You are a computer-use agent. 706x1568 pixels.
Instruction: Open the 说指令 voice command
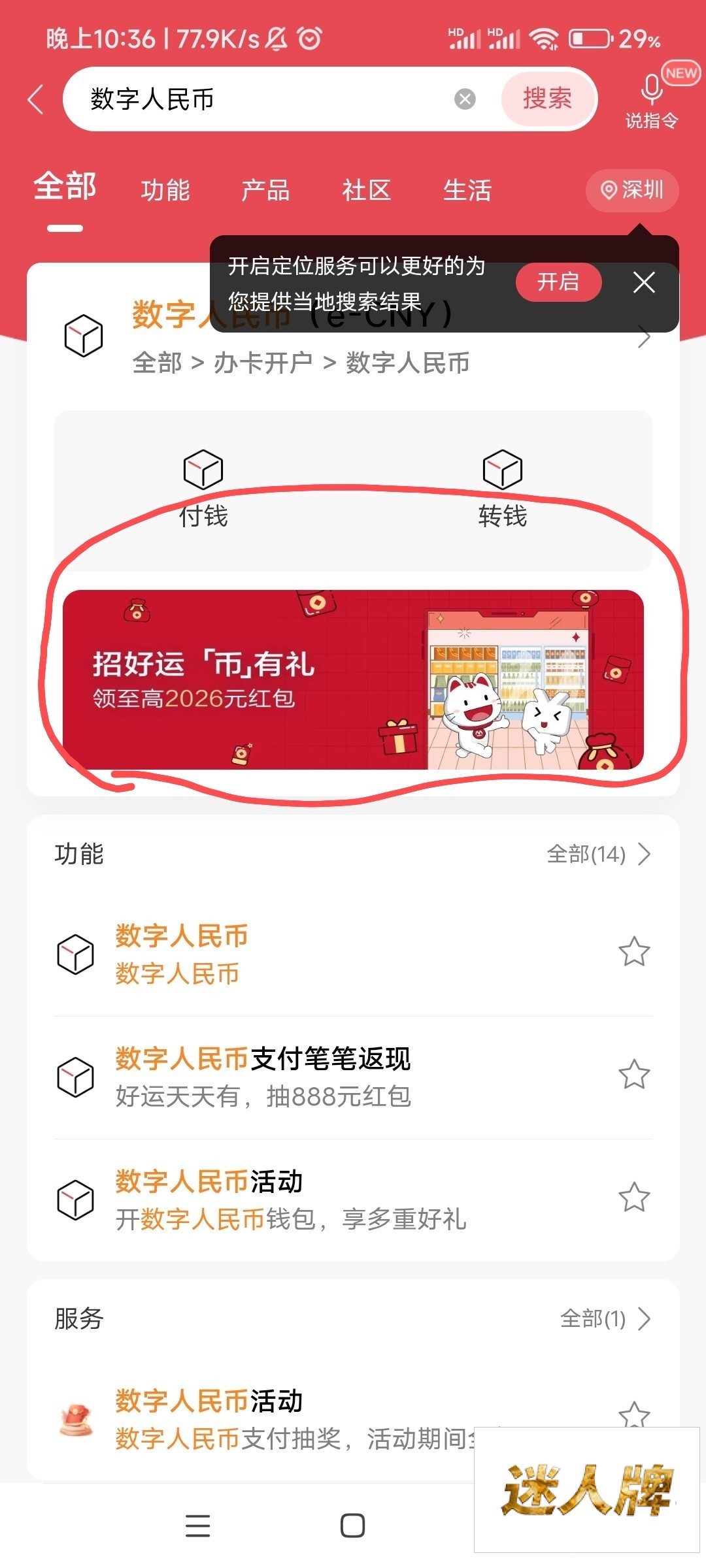(x=651, y=100)
